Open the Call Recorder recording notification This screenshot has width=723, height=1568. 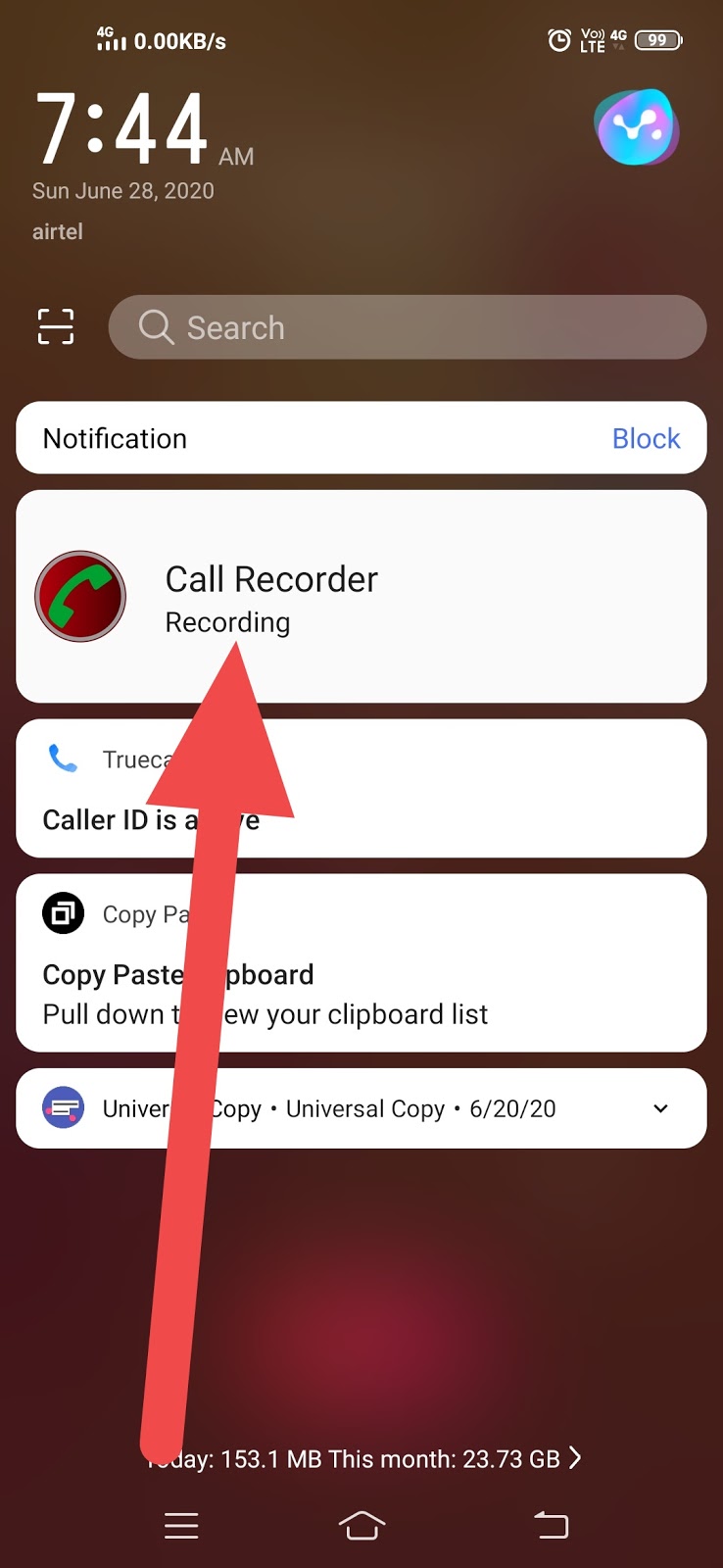click(441, 596)
